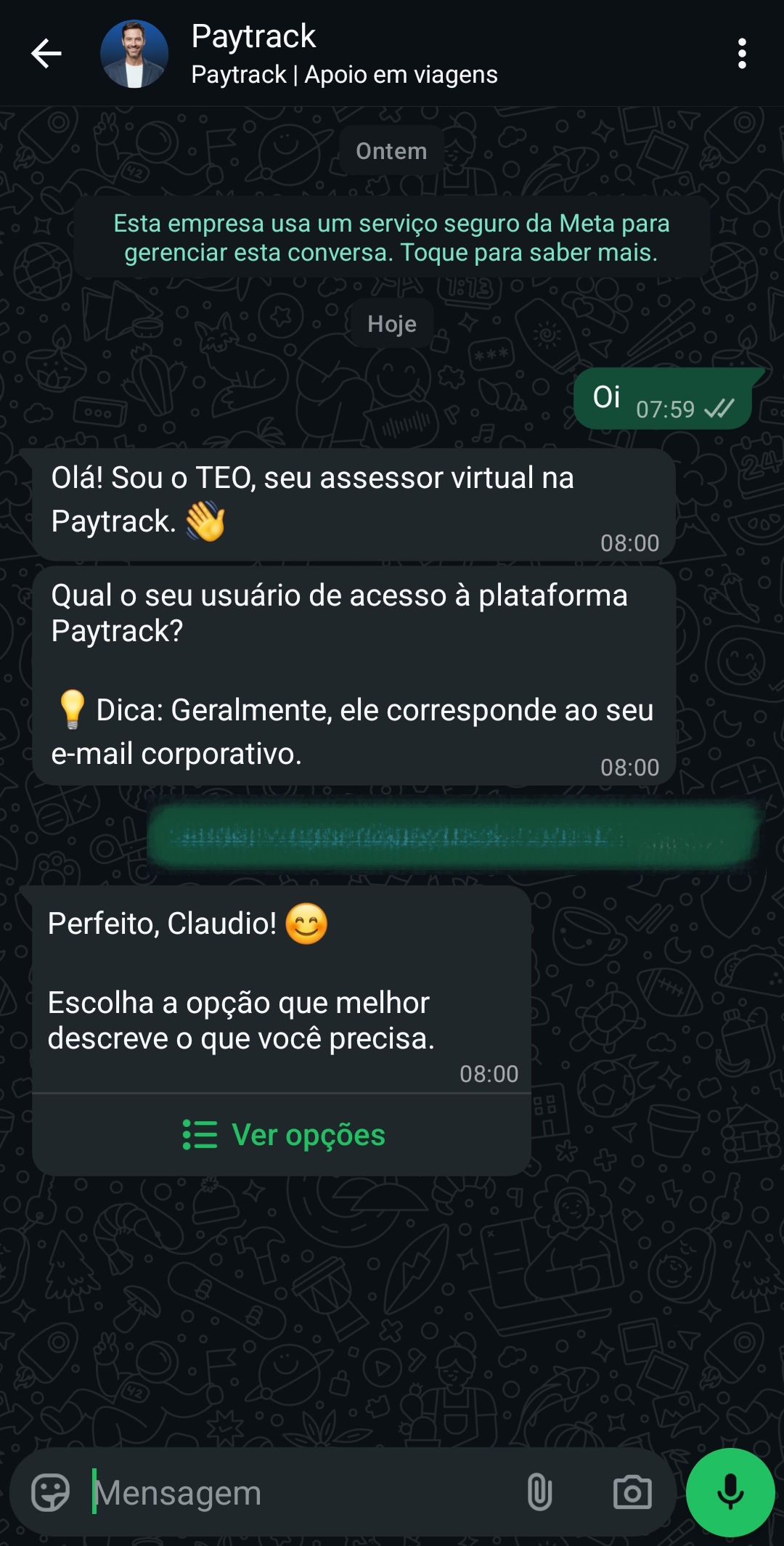Open the emoji and sticker picker
This screenshot has height=1546, width=784.
coord(50,1493)
